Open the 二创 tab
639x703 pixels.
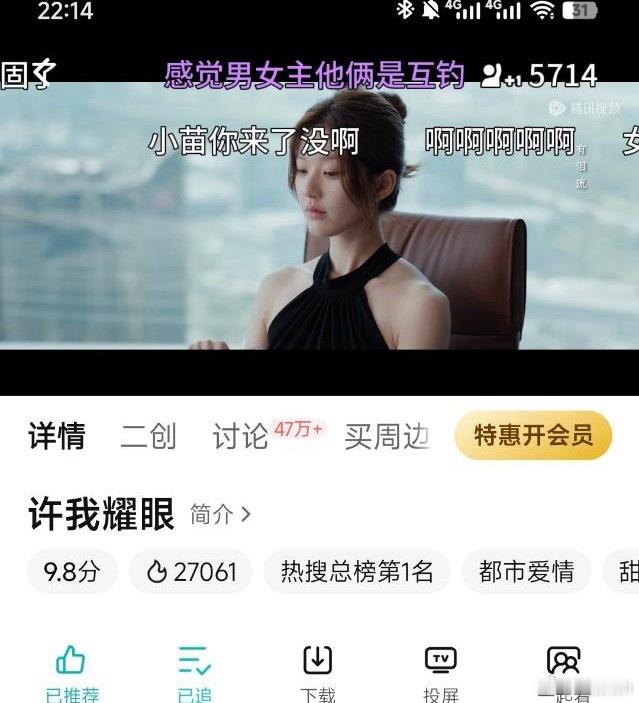[x=148, y=437]
